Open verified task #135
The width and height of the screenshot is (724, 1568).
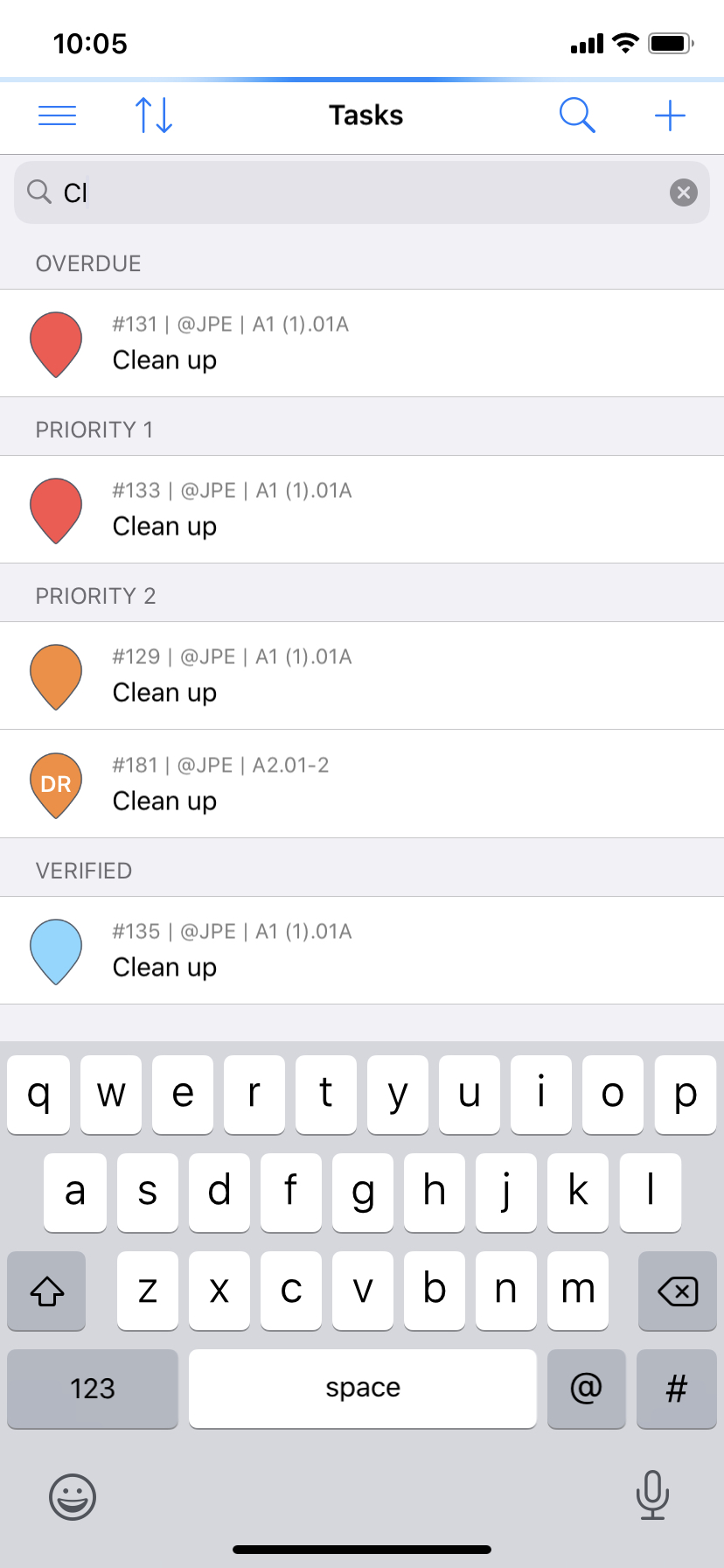362,950
